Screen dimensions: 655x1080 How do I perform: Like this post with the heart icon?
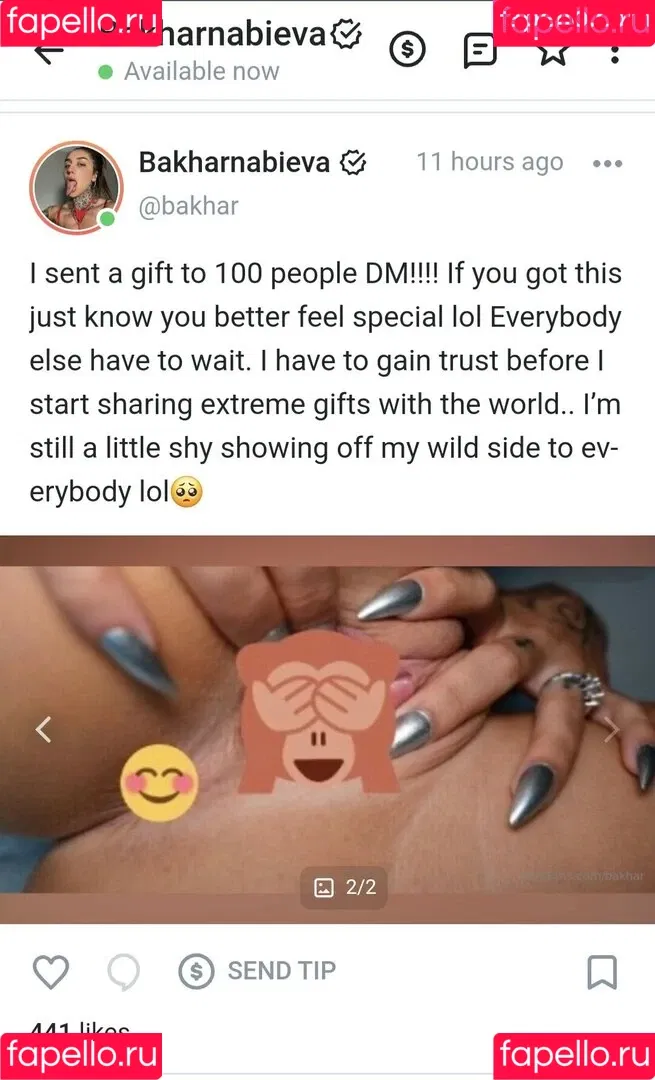point(51,971)
